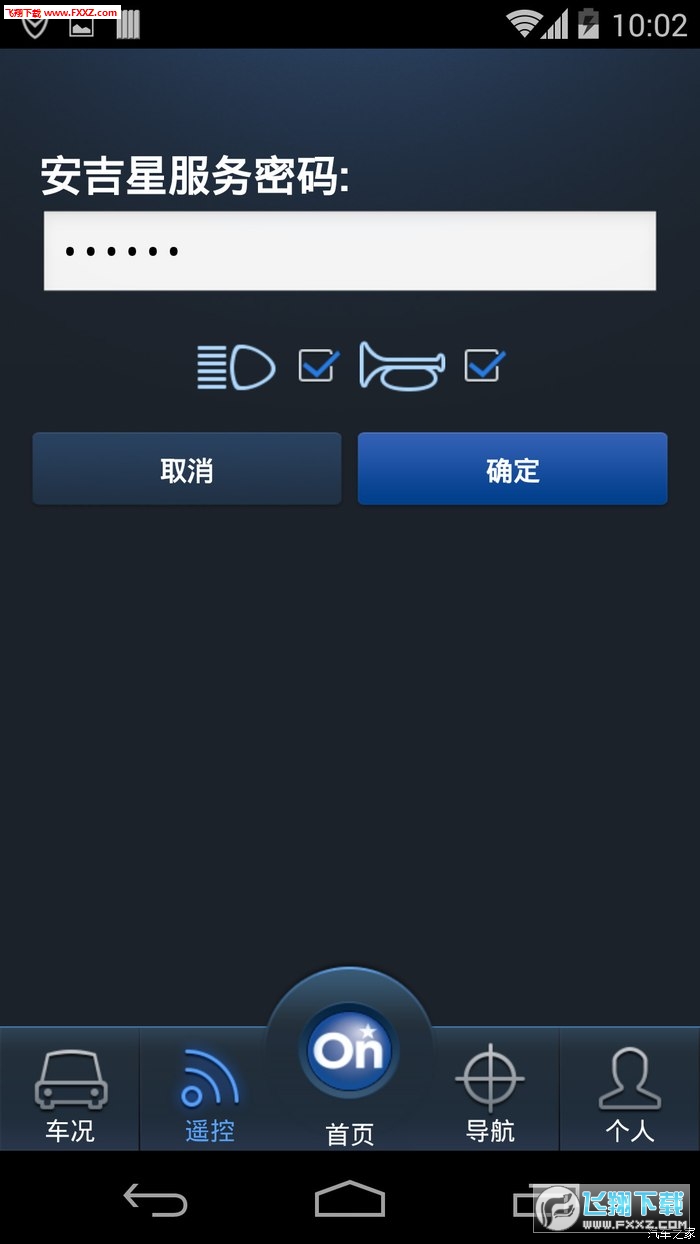This screenshot has width=700, height=1244.
Task: Tap the 安吉星服务密码 password field
Action: [x=350, y=251]
